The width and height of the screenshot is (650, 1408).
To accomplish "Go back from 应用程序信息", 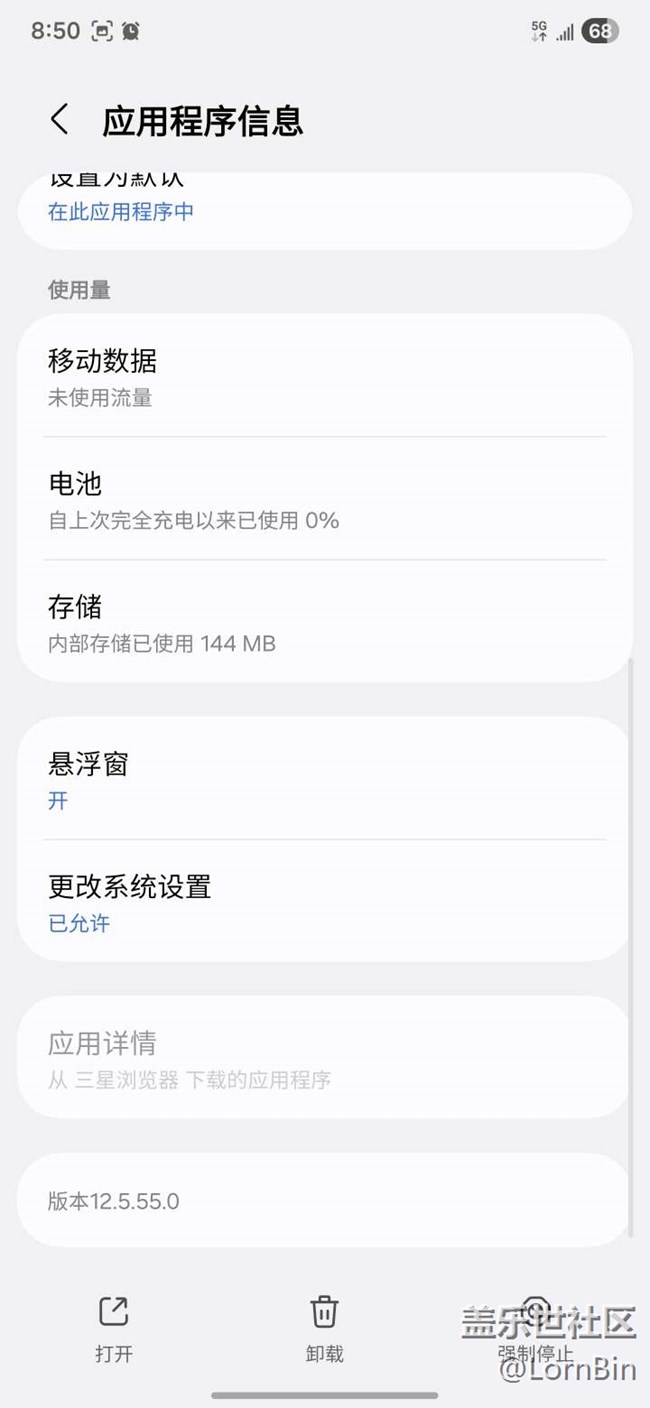I will click(60, 120).
